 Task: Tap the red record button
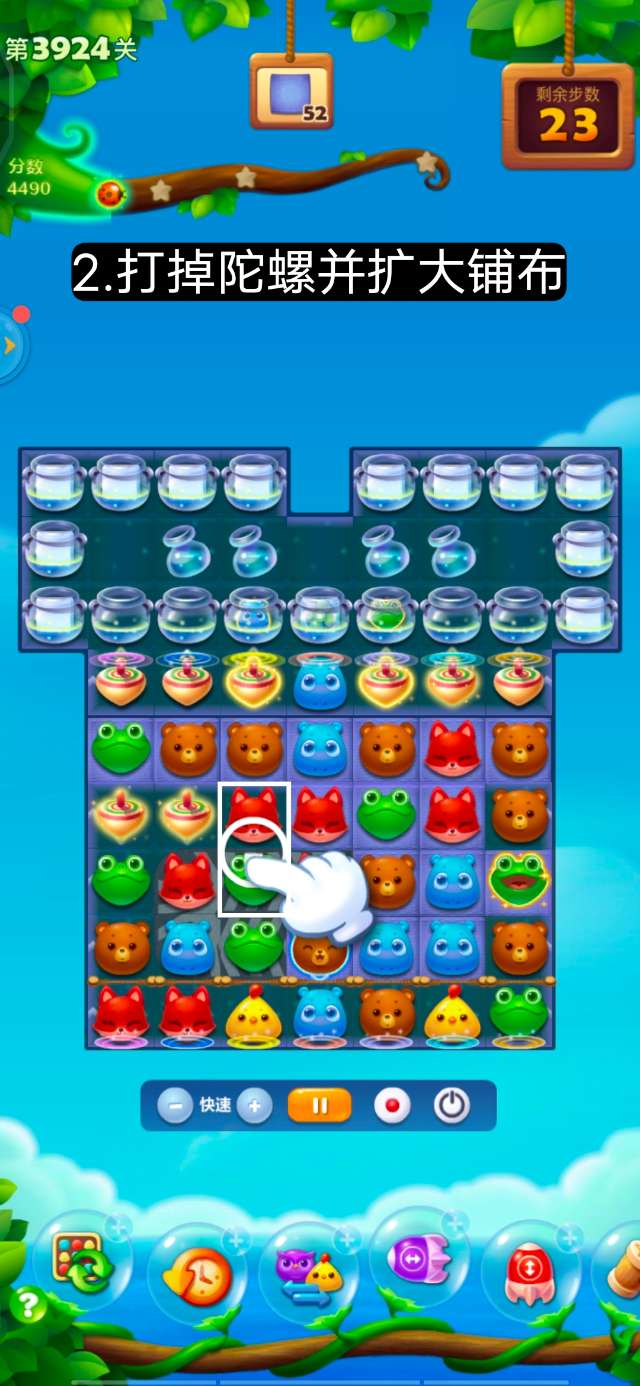(x=392, y=1106)
